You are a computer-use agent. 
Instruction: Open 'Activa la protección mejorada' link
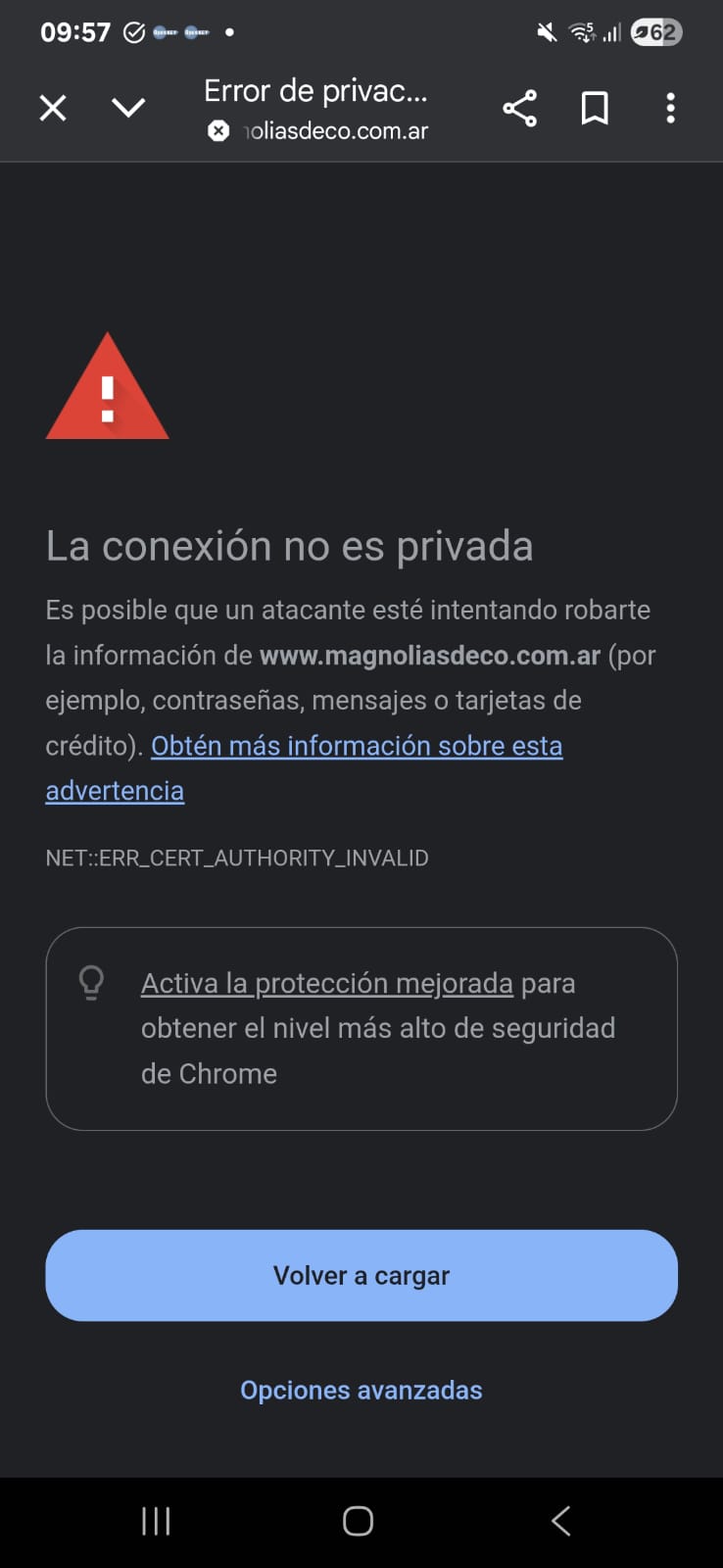point(326,983)
